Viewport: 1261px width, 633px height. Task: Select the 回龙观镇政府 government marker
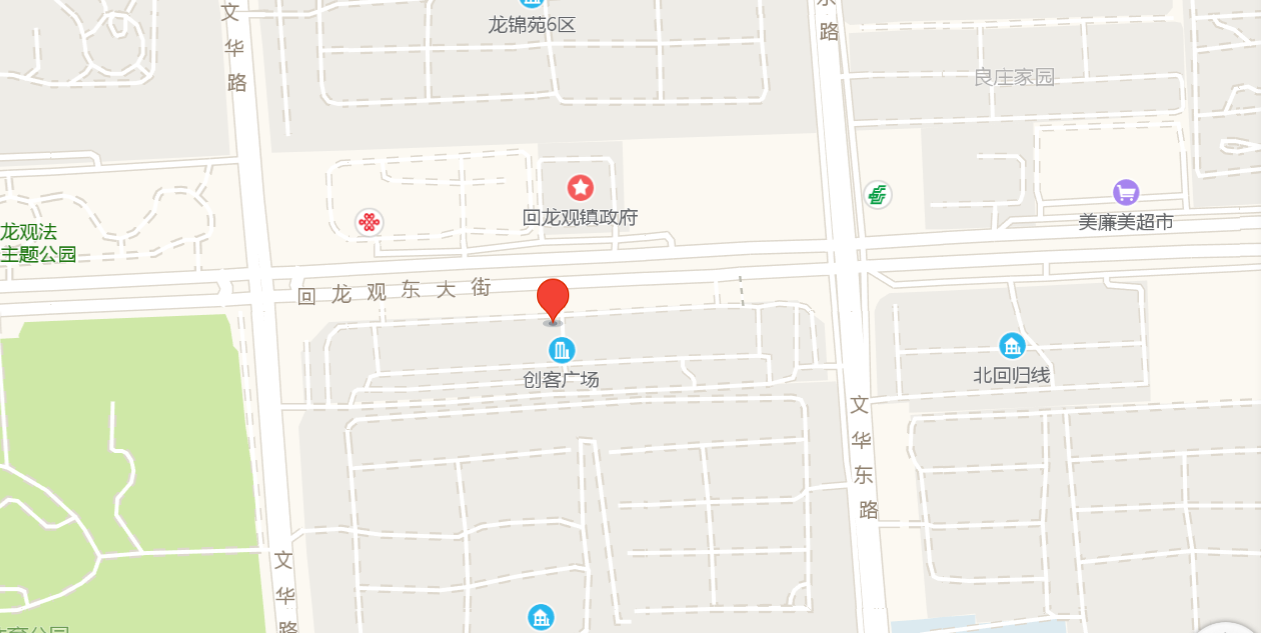click(x=580, y=187)
